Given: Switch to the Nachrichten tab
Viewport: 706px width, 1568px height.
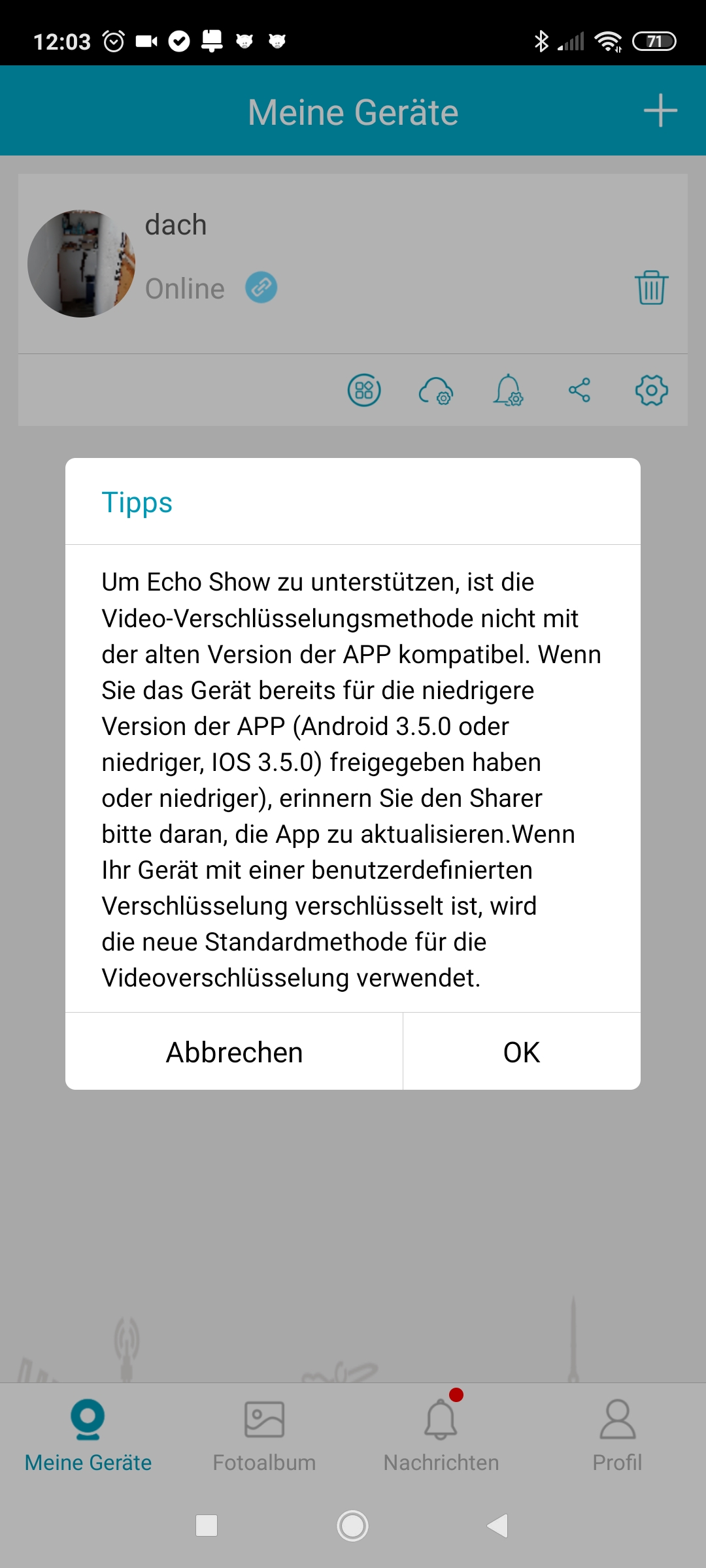Looking at the screenshot, I should 441,1434.
